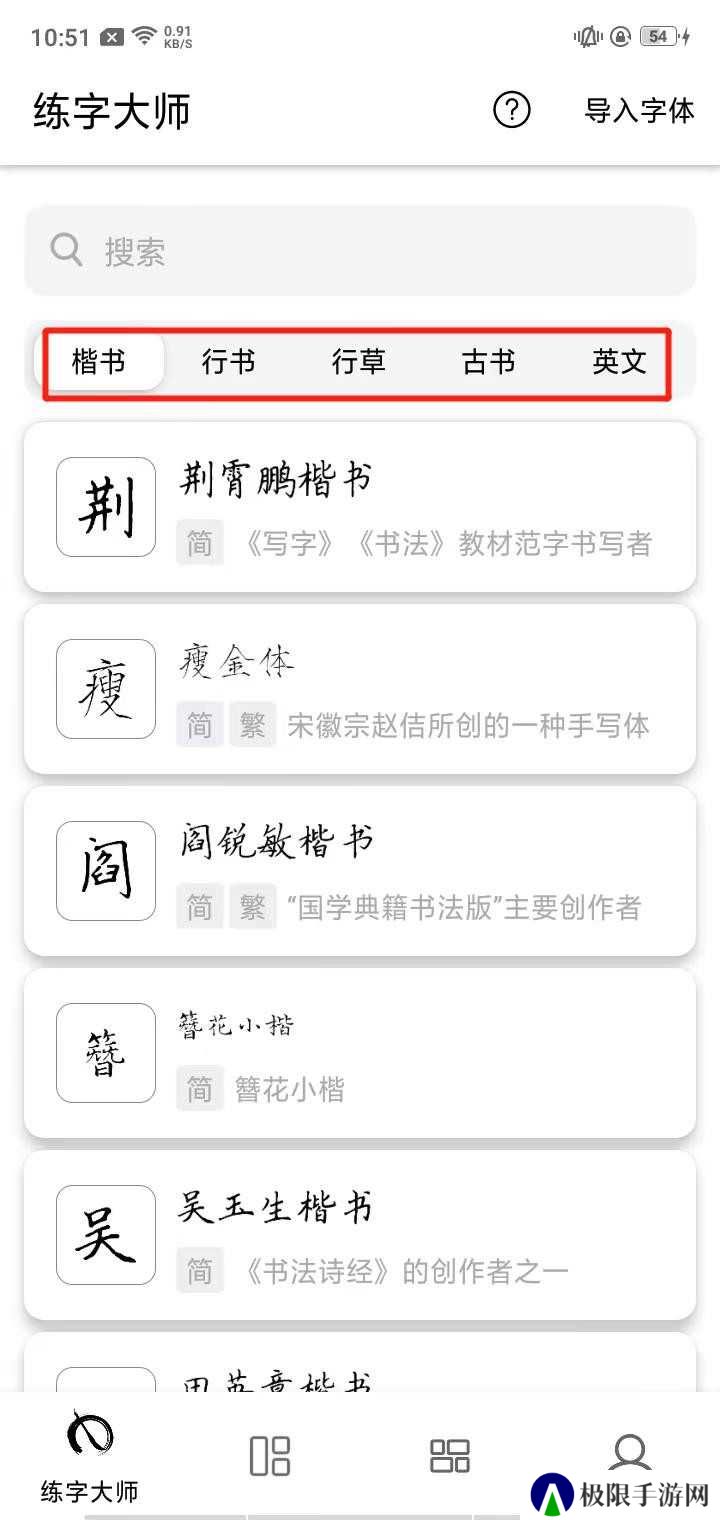Open the 簪花小楷 font card
The image size is (720, 1520).
click(x=360, y=1053)
